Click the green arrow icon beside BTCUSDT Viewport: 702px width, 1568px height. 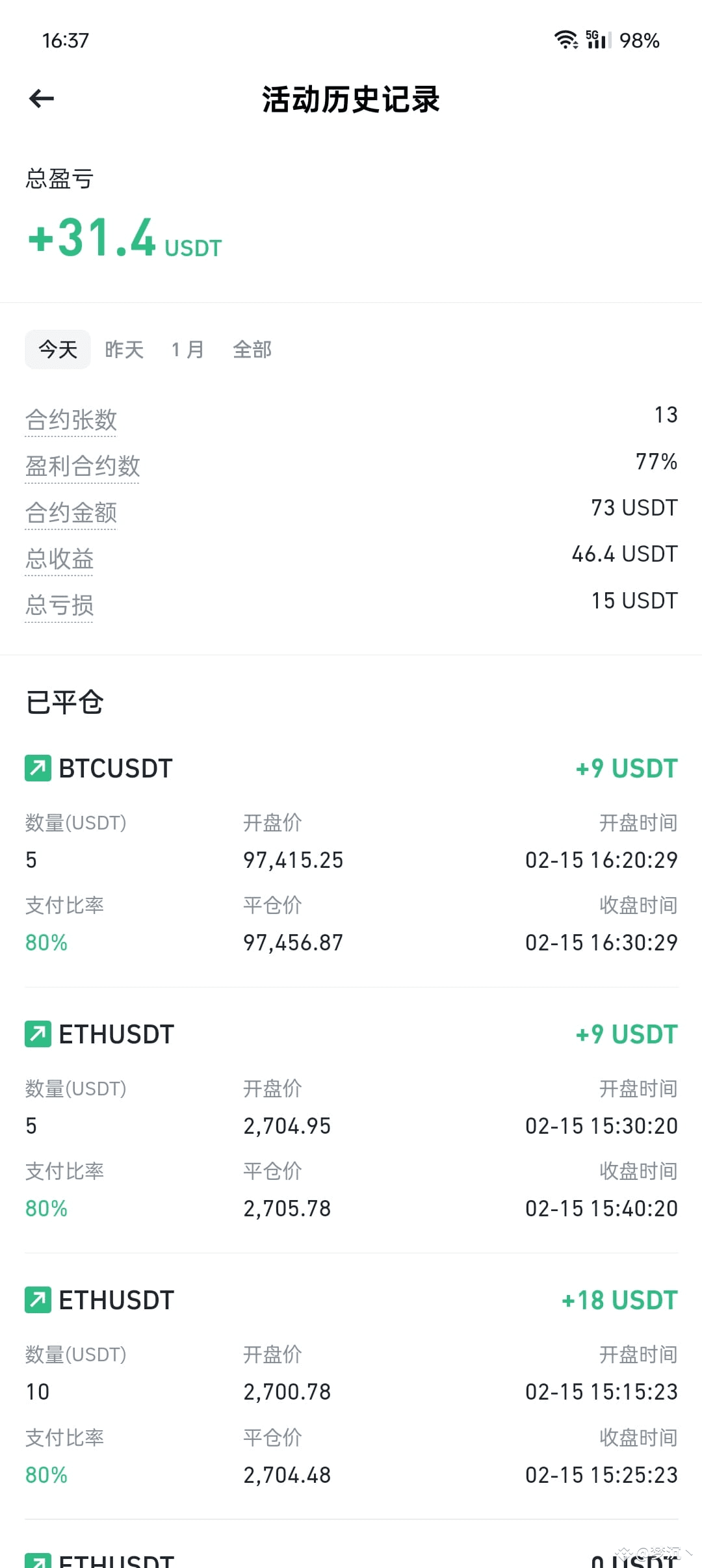point(37,768)
